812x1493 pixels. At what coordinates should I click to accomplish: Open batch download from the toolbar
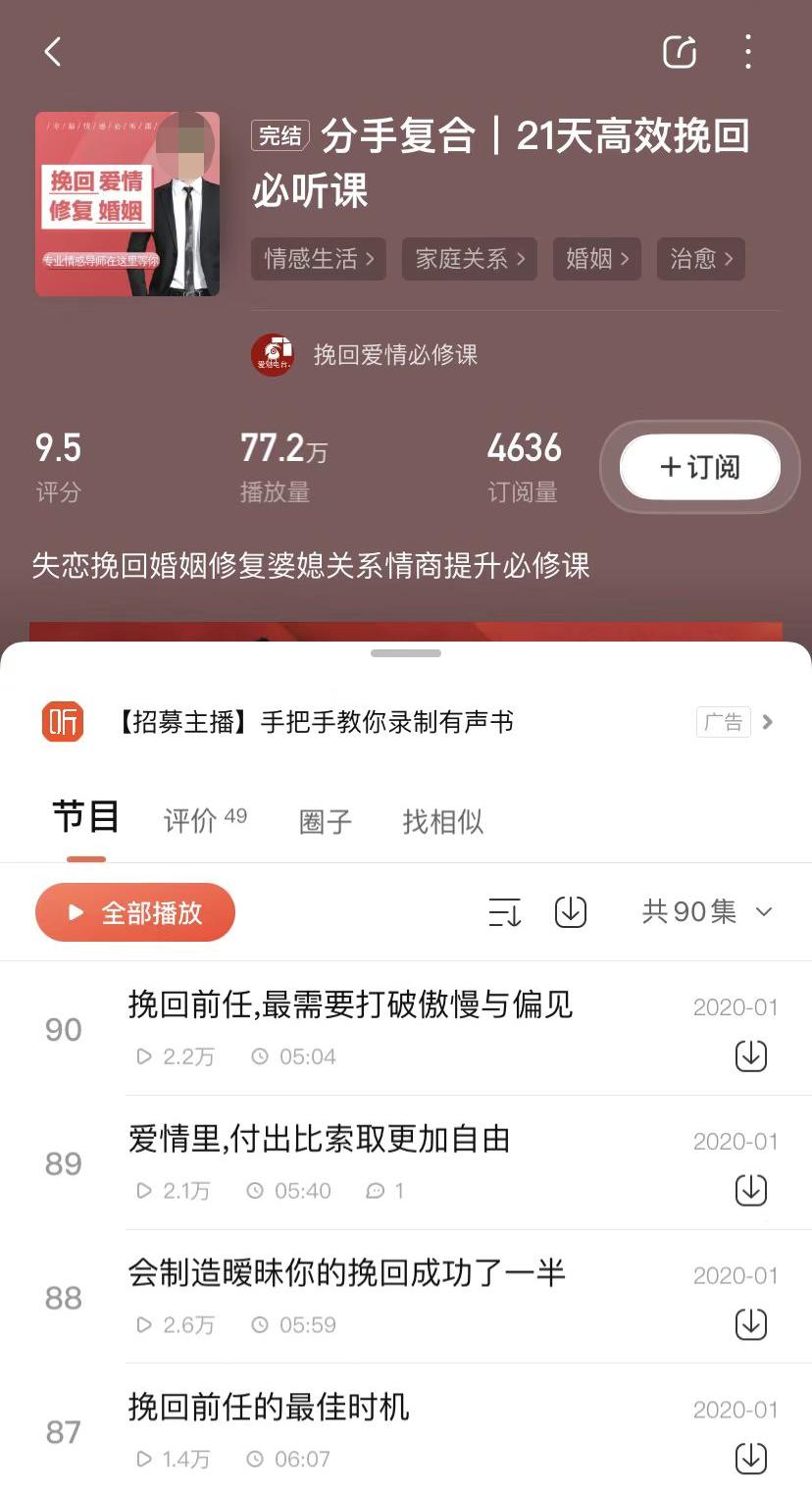pos(571,912)
